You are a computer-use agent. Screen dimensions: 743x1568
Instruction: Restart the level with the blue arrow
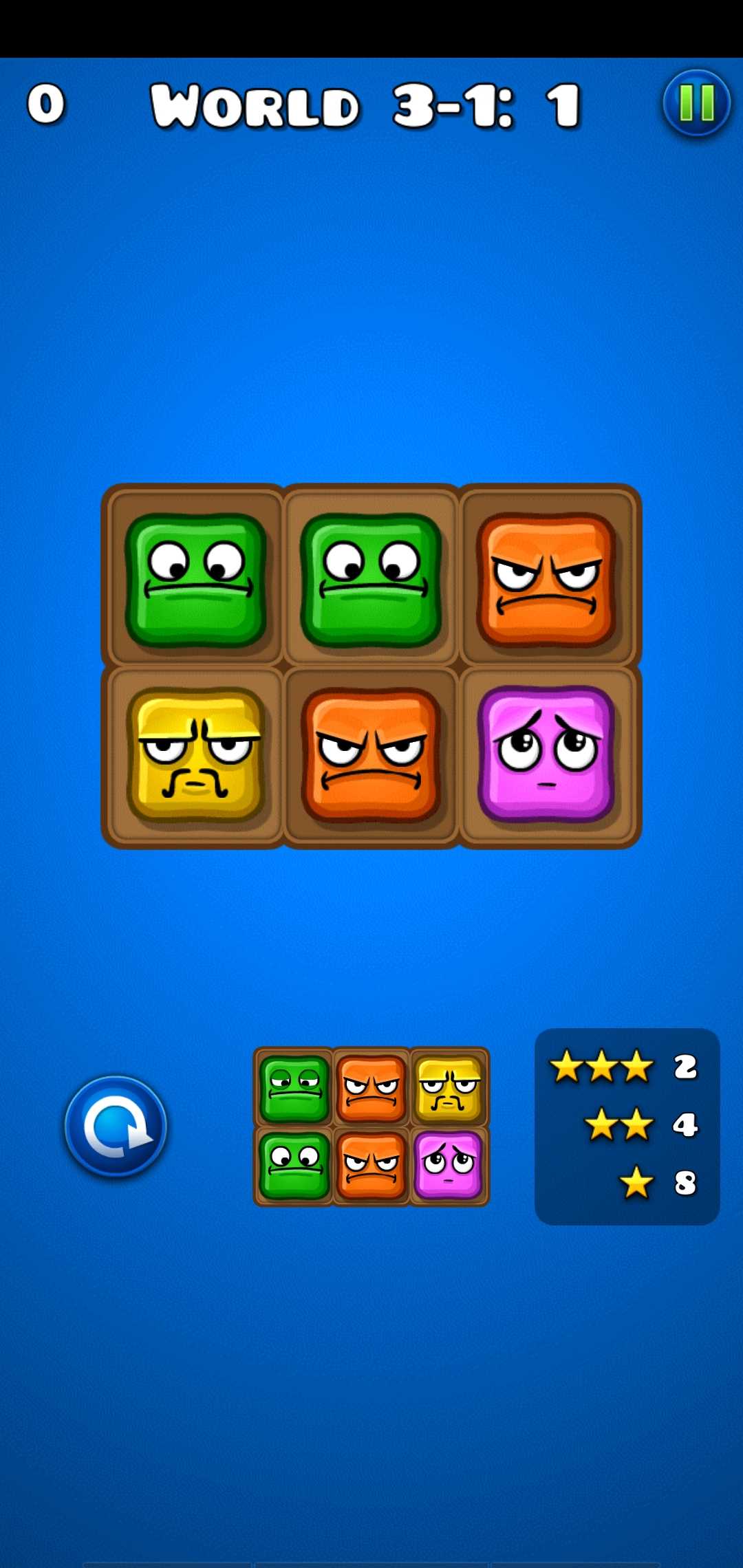(116, 1126)
